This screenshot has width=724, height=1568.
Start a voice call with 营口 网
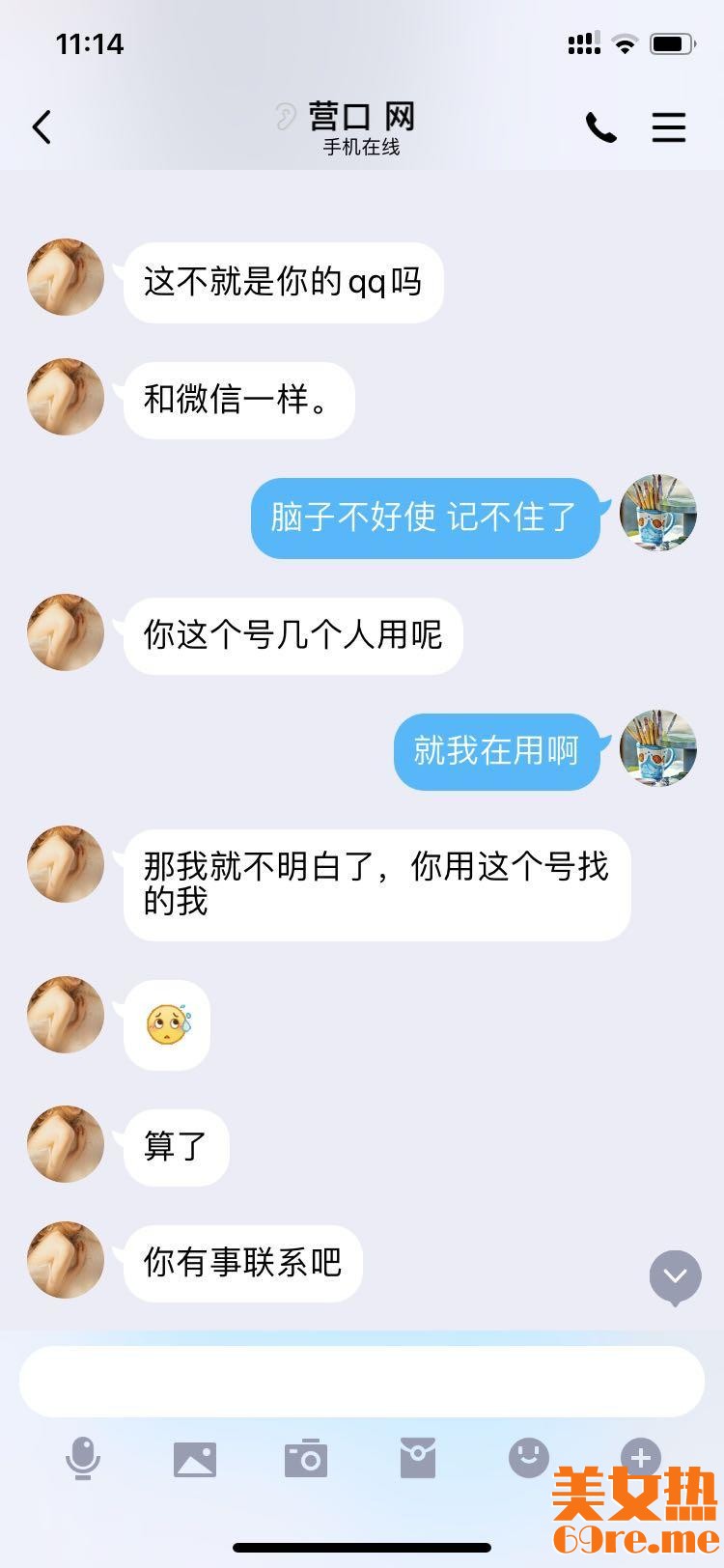600,127
